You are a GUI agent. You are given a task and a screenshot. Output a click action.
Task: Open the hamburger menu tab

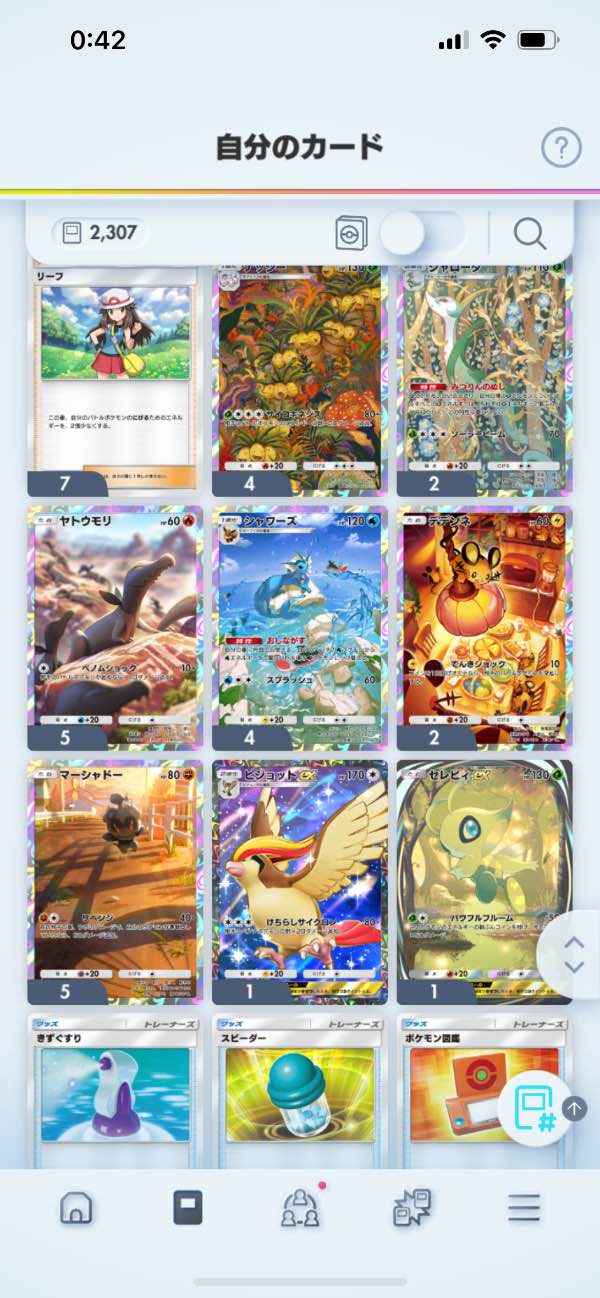pos(523,1208)
